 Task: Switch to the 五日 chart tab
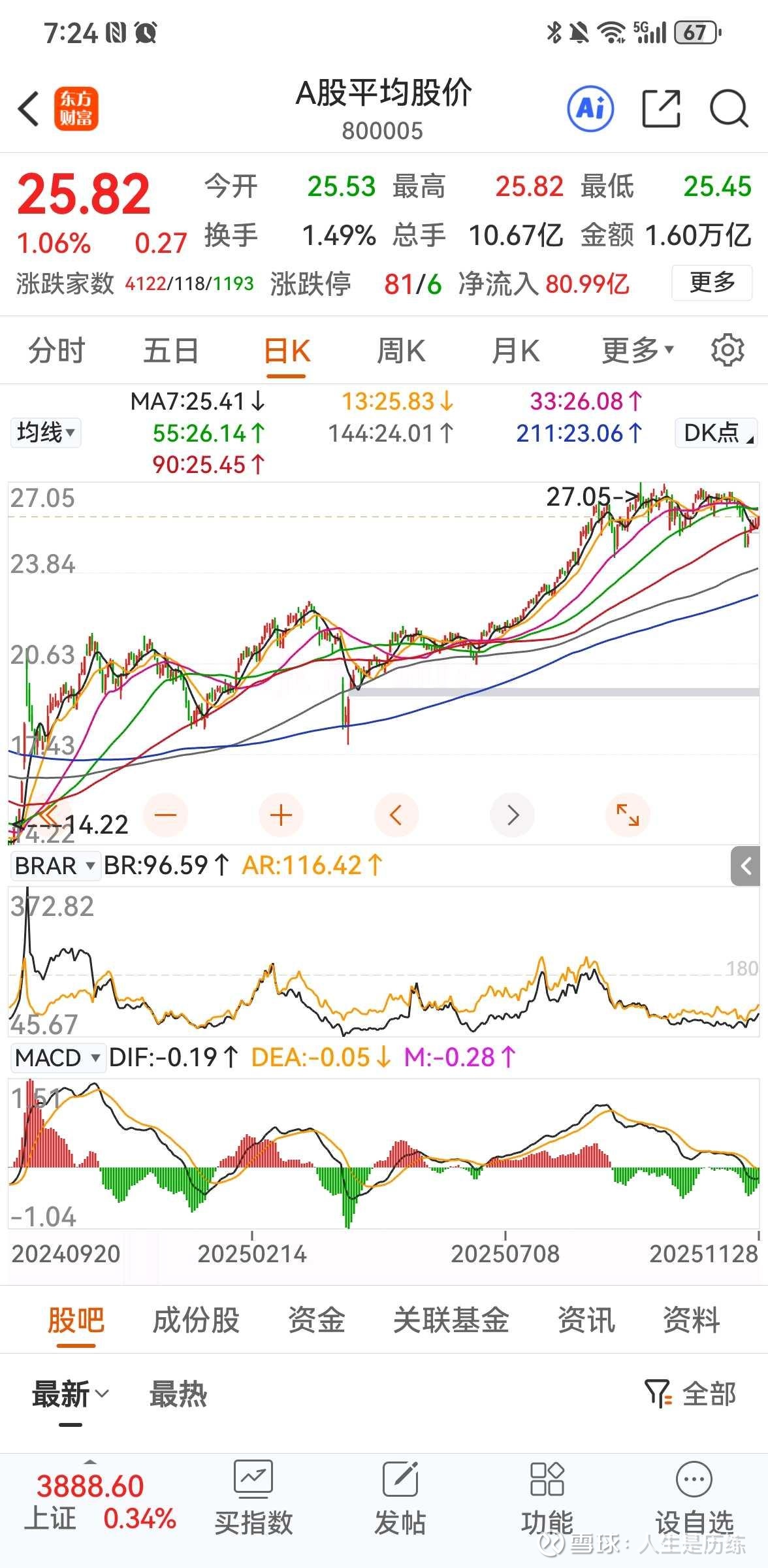171,351
